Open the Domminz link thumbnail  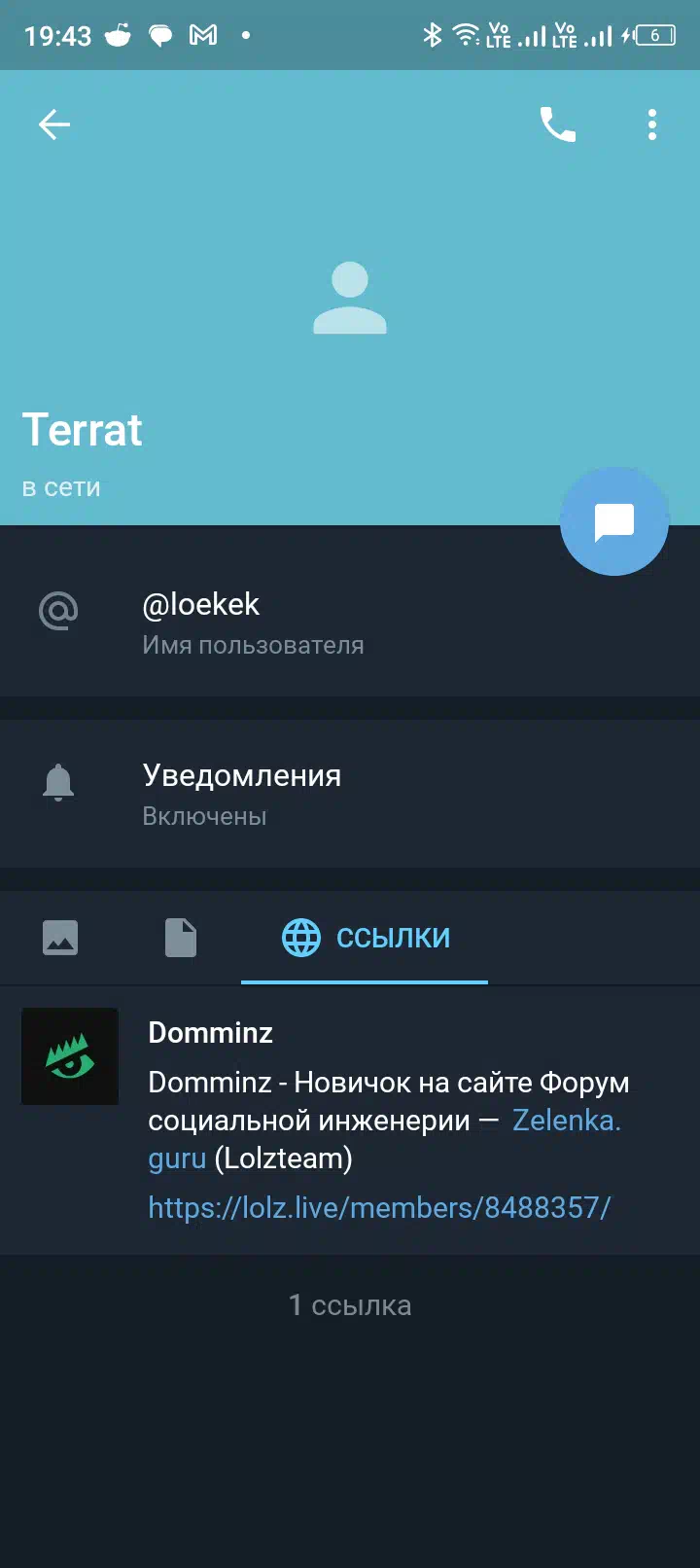pos(70,1056)
